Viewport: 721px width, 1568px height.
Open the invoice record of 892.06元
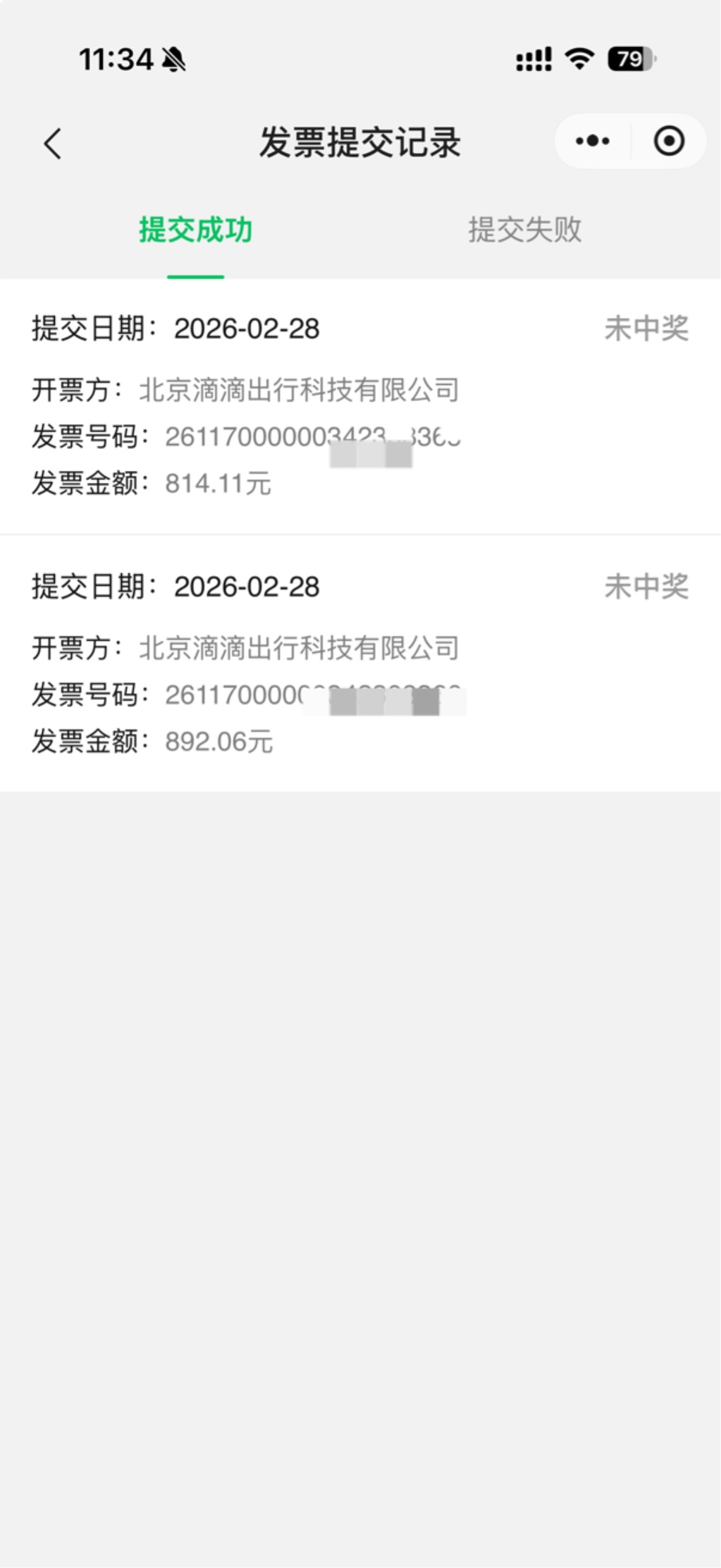pyautogui.click(x=360, y=664)
